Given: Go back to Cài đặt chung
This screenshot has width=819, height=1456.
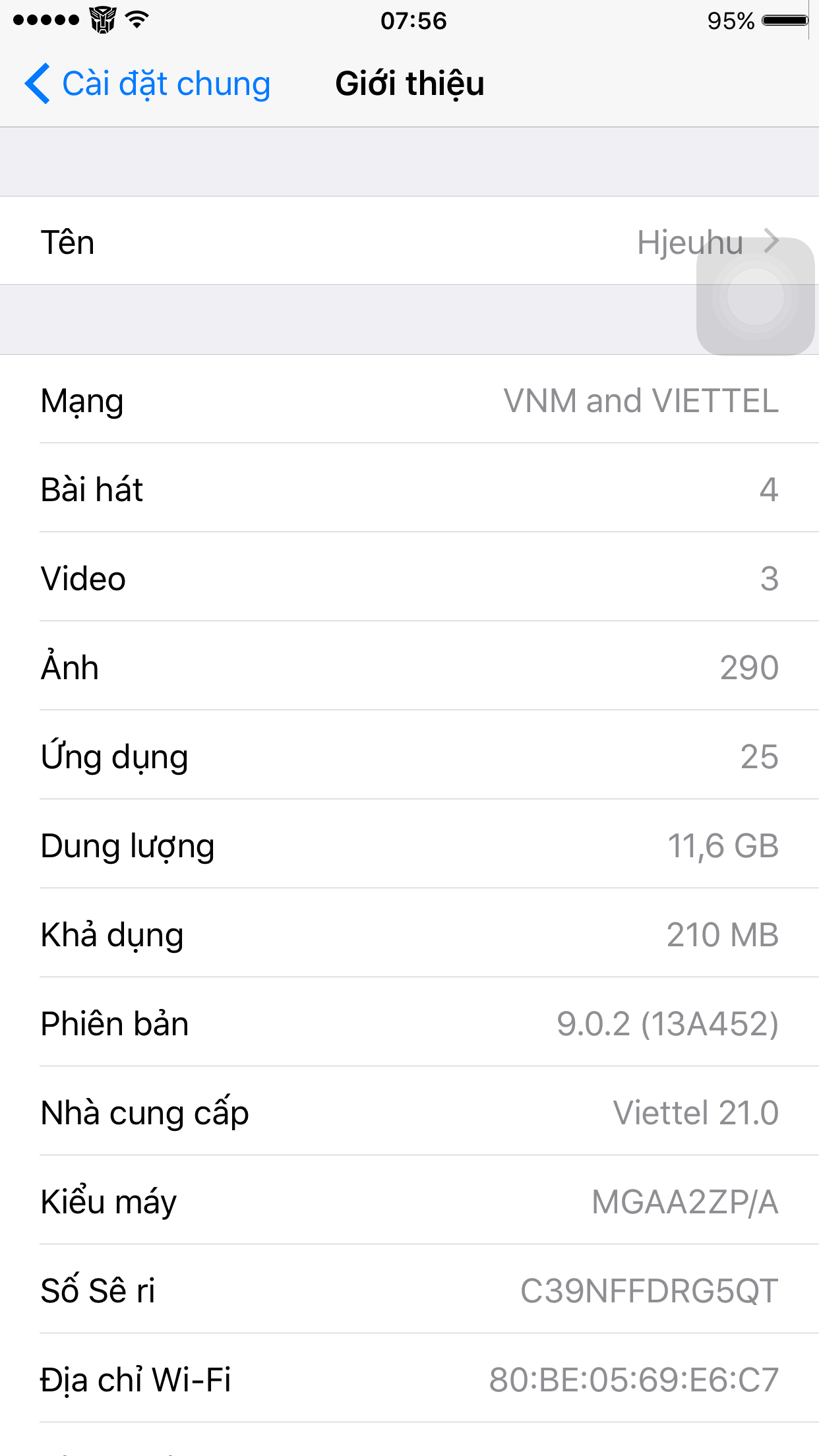Looking at the screenshot, I should pos(148,84).
